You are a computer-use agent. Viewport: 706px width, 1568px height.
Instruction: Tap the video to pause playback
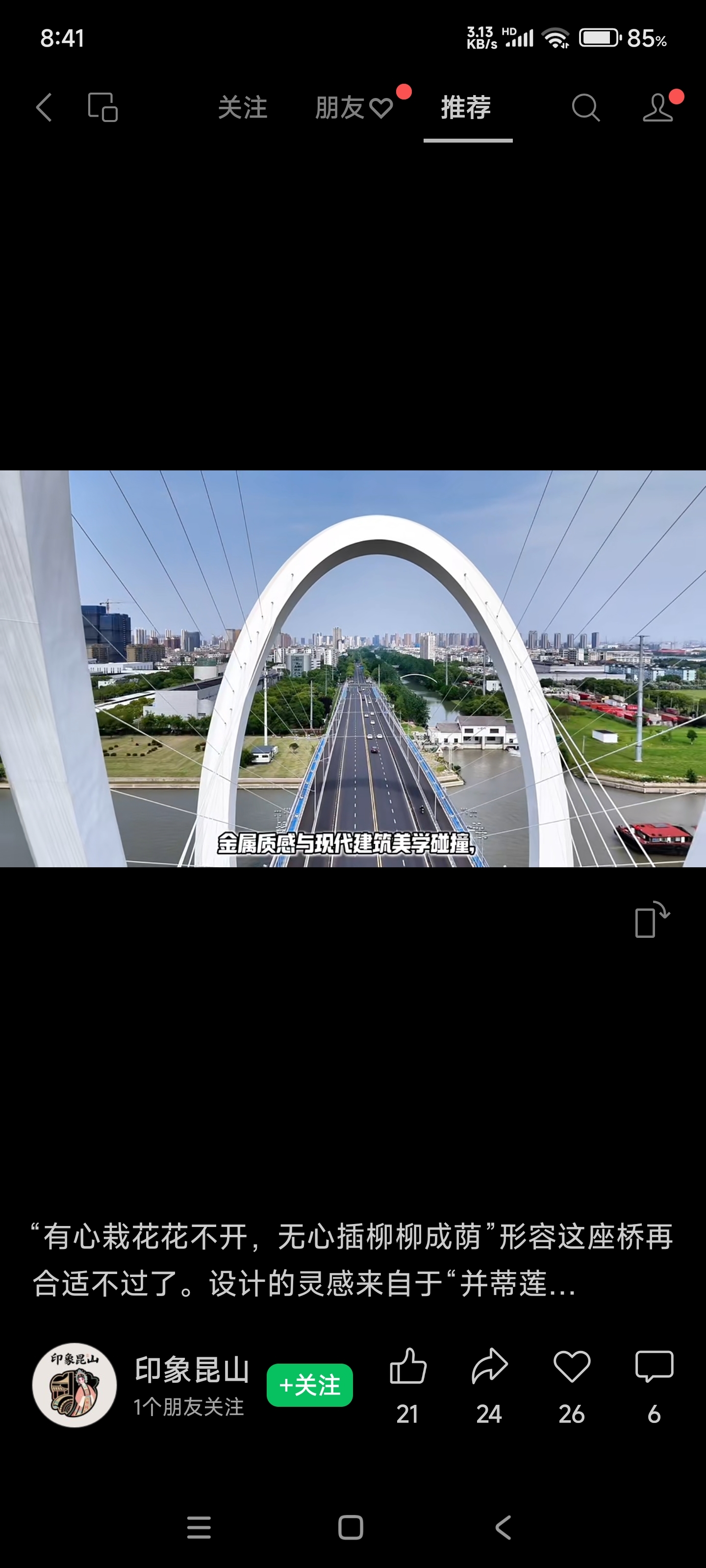(x=353, y=668)
